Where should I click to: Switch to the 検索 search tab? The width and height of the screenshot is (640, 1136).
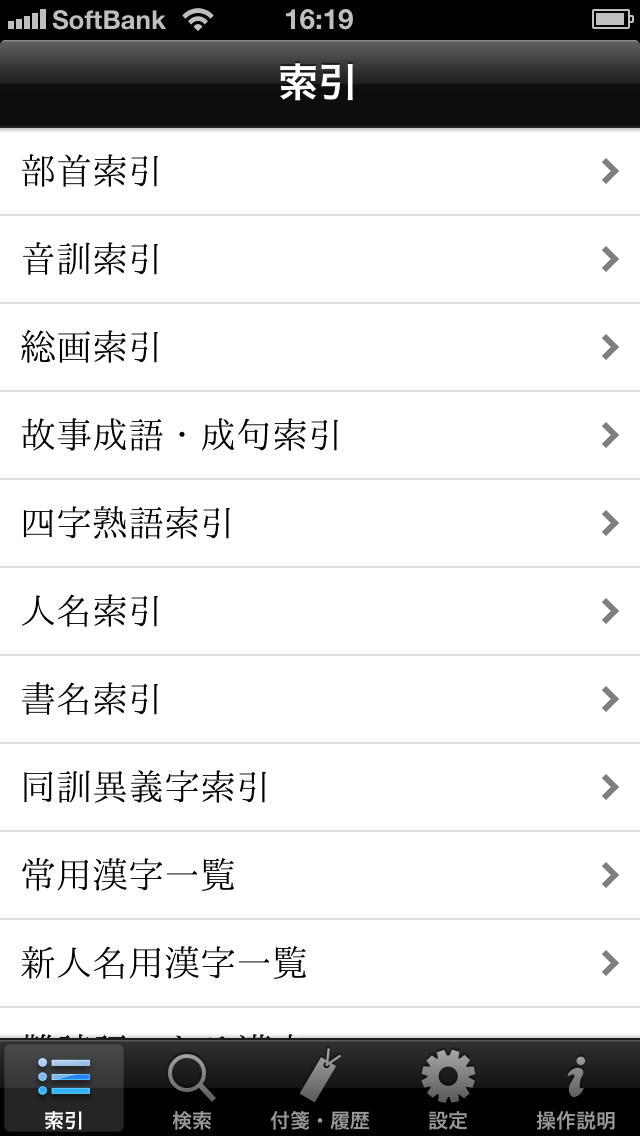191,1090
